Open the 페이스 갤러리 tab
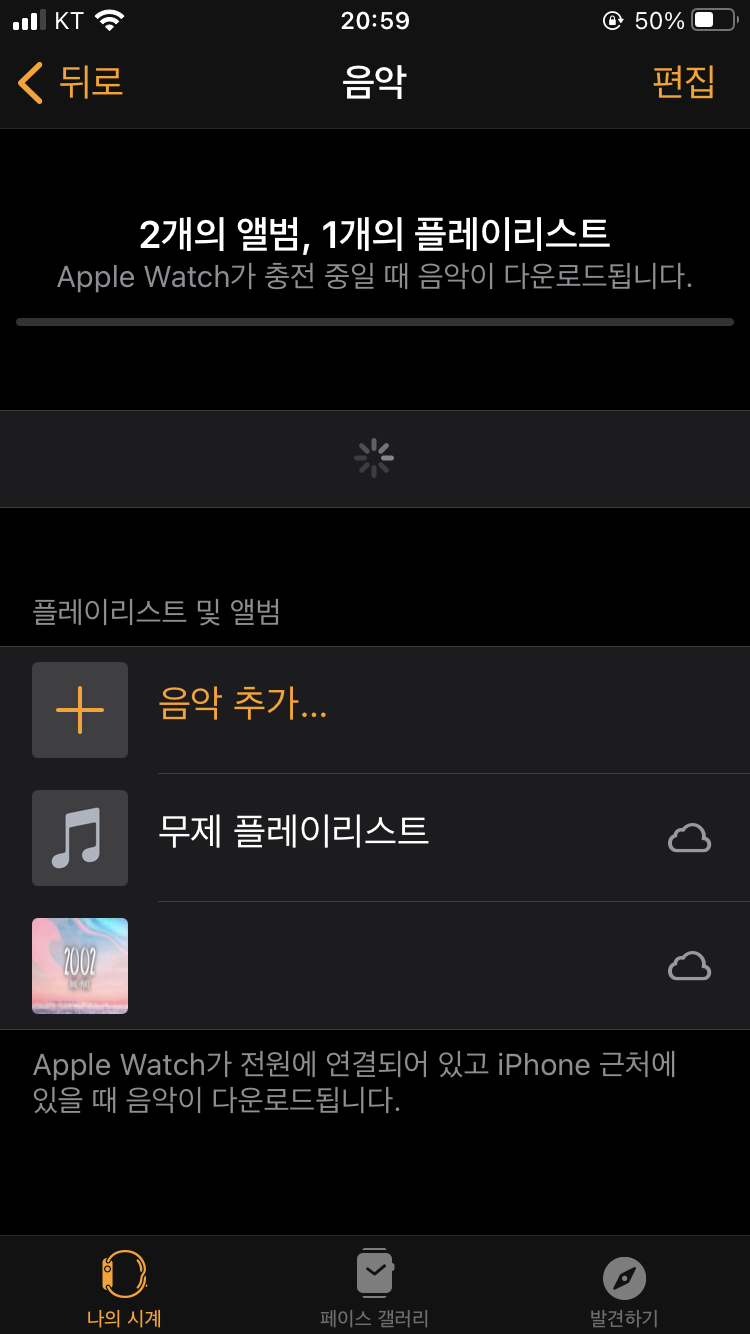Screen dimensions: 750x1334 pyautogui.click(x=374, y=1288)
